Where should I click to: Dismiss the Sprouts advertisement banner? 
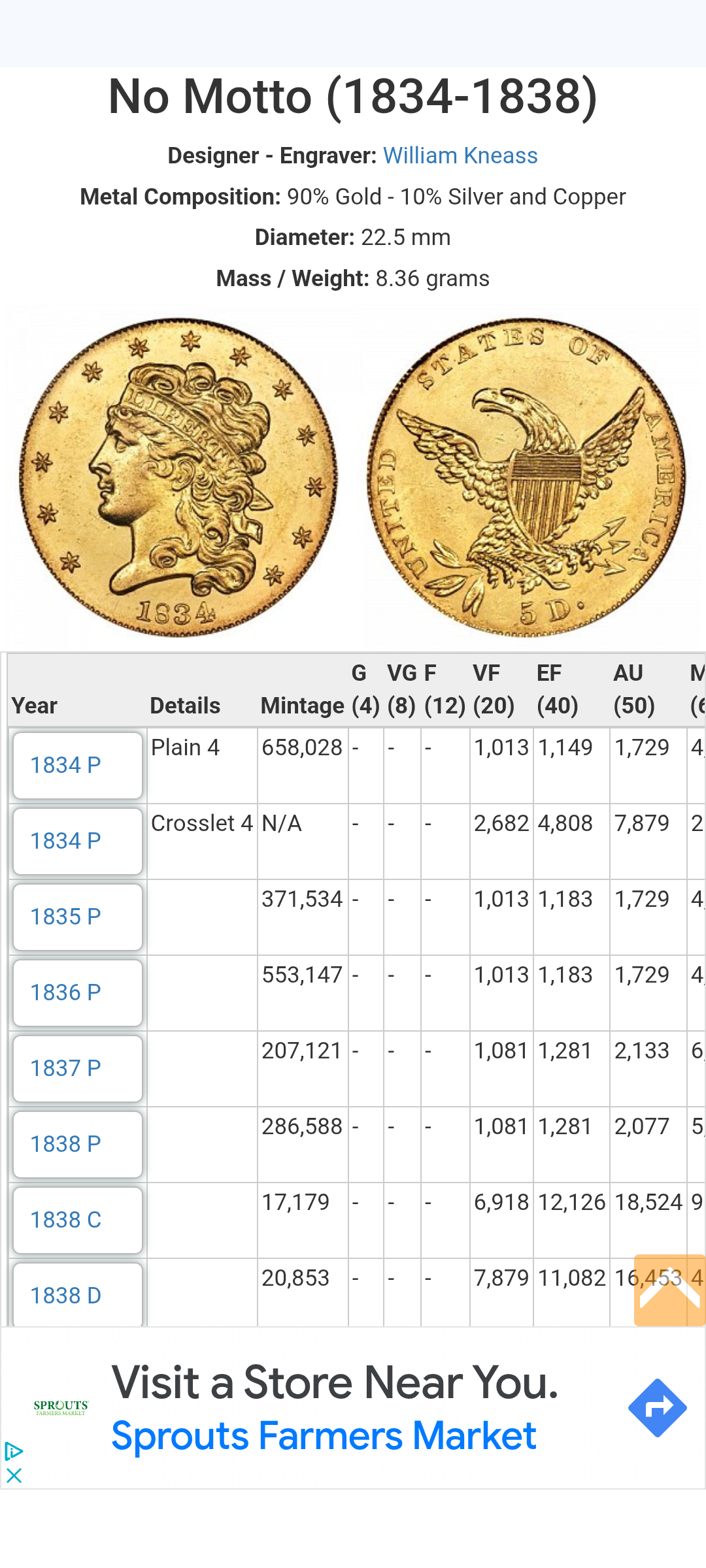pos(14,1475)
